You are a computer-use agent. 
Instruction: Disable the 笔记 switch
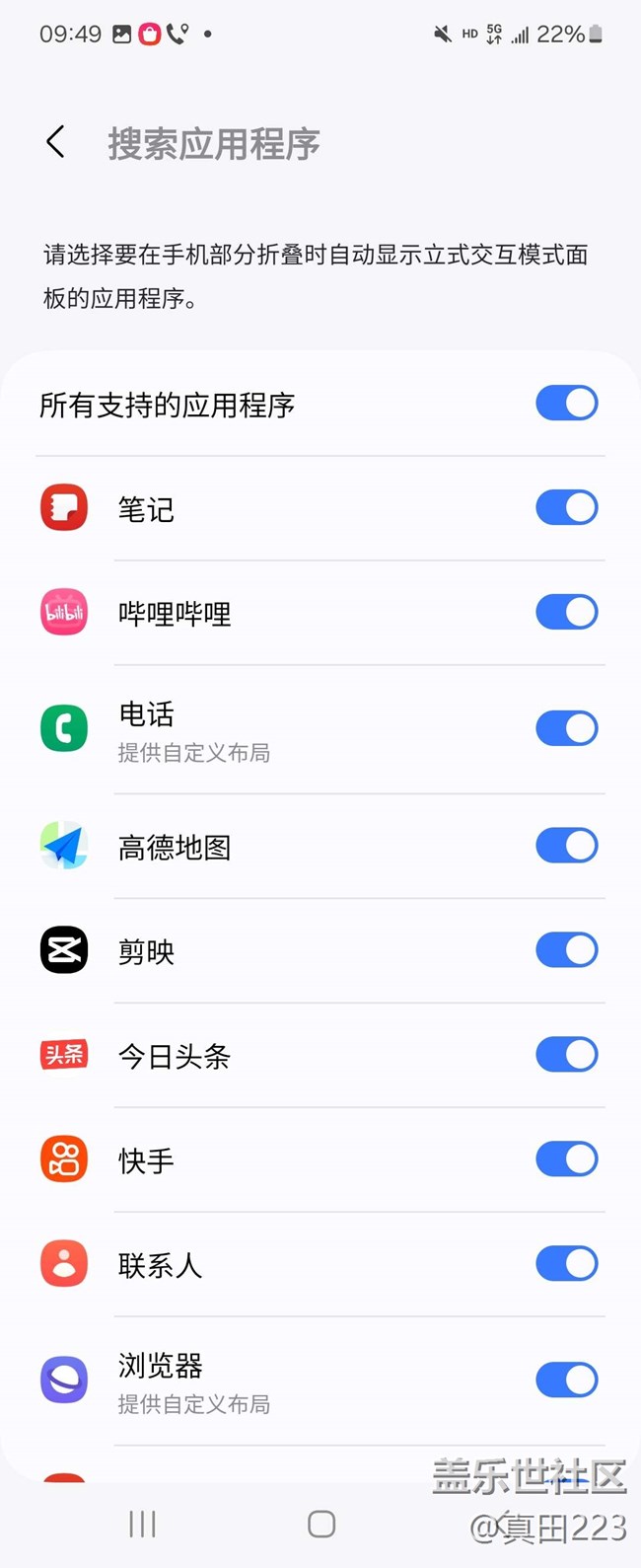(566, 508)
